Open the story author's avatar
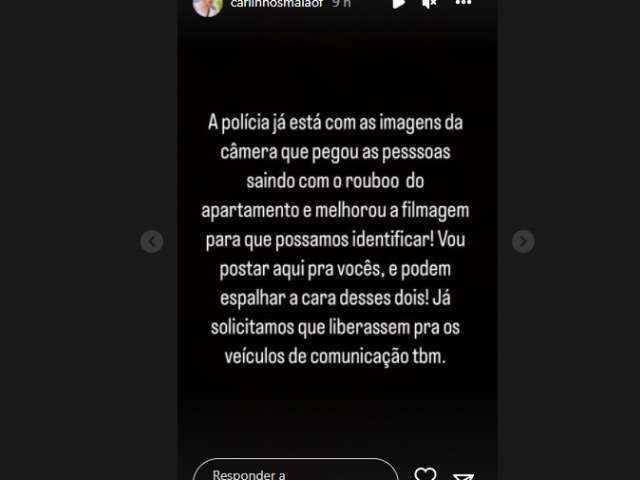The width and height of the screenshot is (640, 480). tap(207, 5)
